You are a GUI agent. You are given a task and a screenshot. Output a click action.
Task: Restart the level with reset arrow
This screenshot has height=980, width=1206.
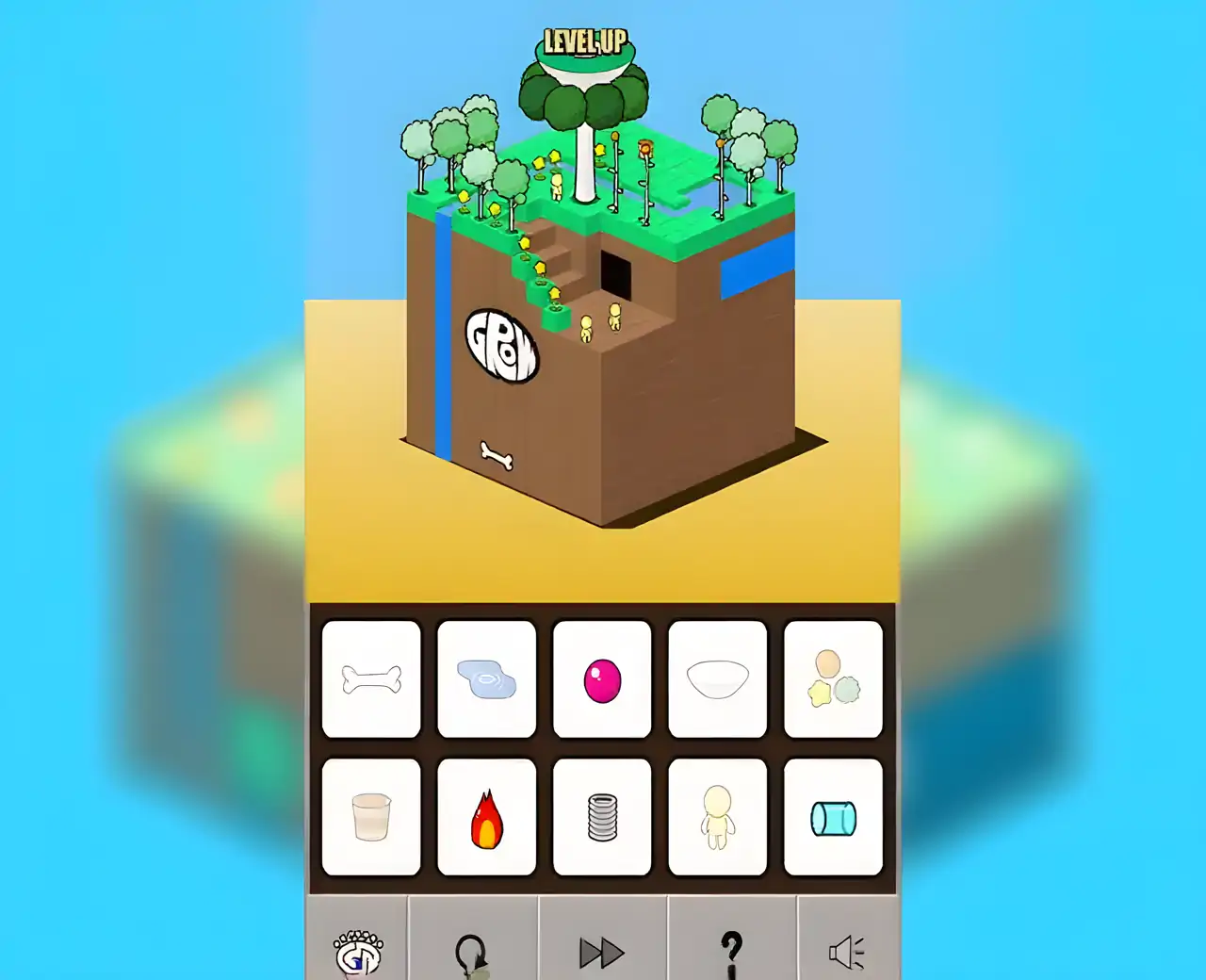472,950
